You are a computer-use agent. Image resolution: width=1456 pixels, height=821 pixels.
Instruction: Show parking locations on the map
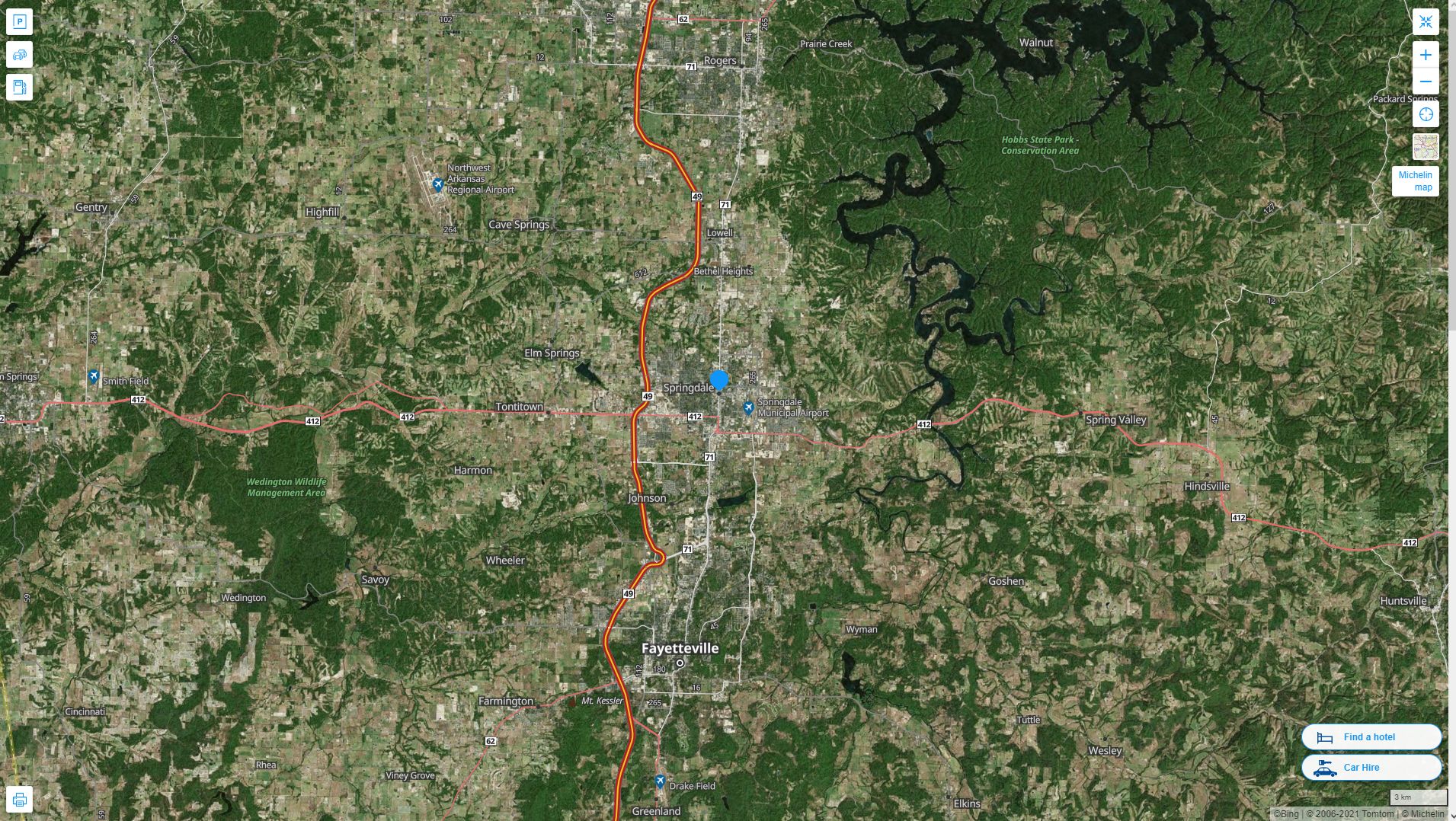(20, 21)
